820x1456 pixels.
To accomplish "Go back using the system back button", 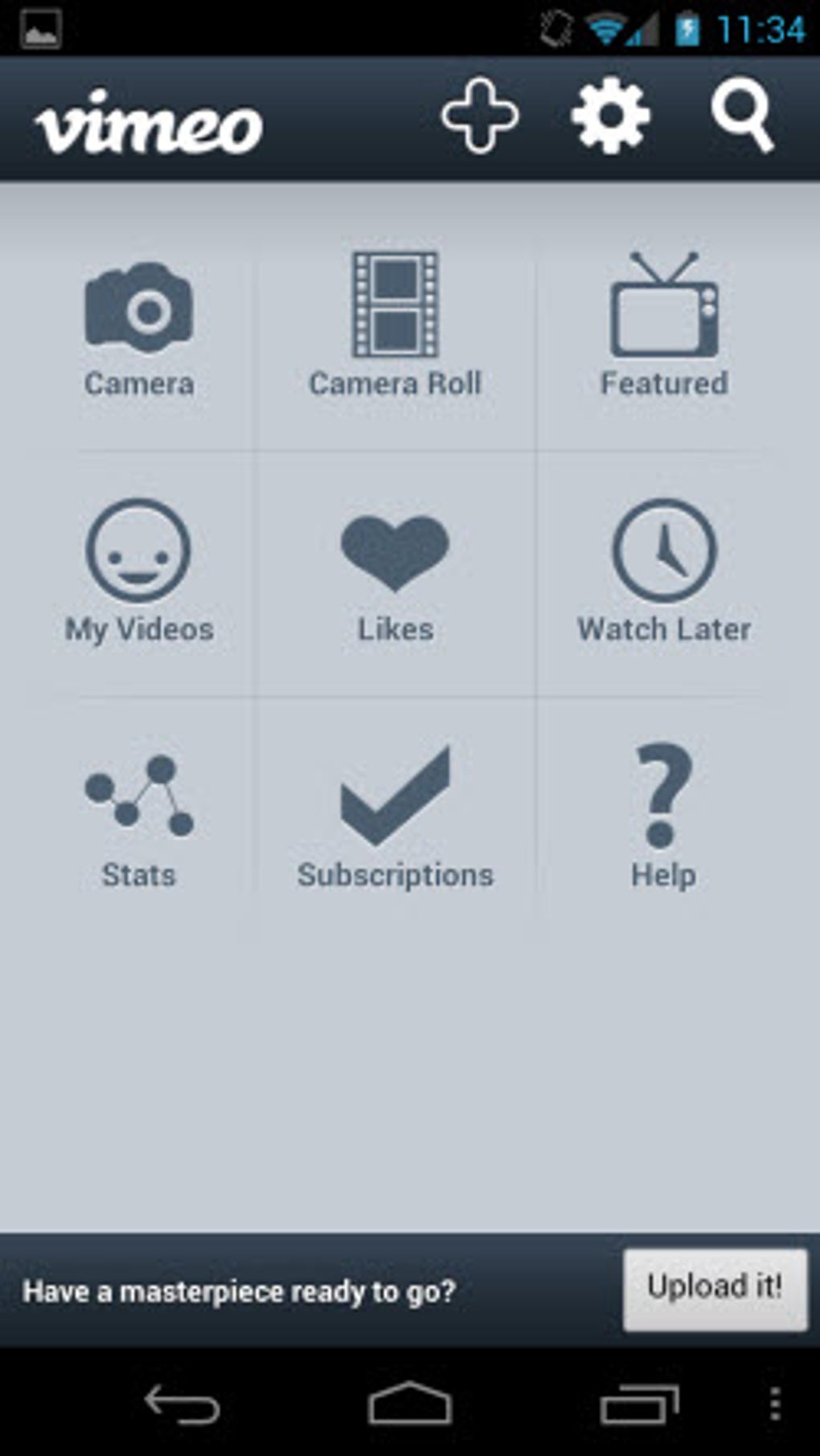I will tap(182, 1405).
